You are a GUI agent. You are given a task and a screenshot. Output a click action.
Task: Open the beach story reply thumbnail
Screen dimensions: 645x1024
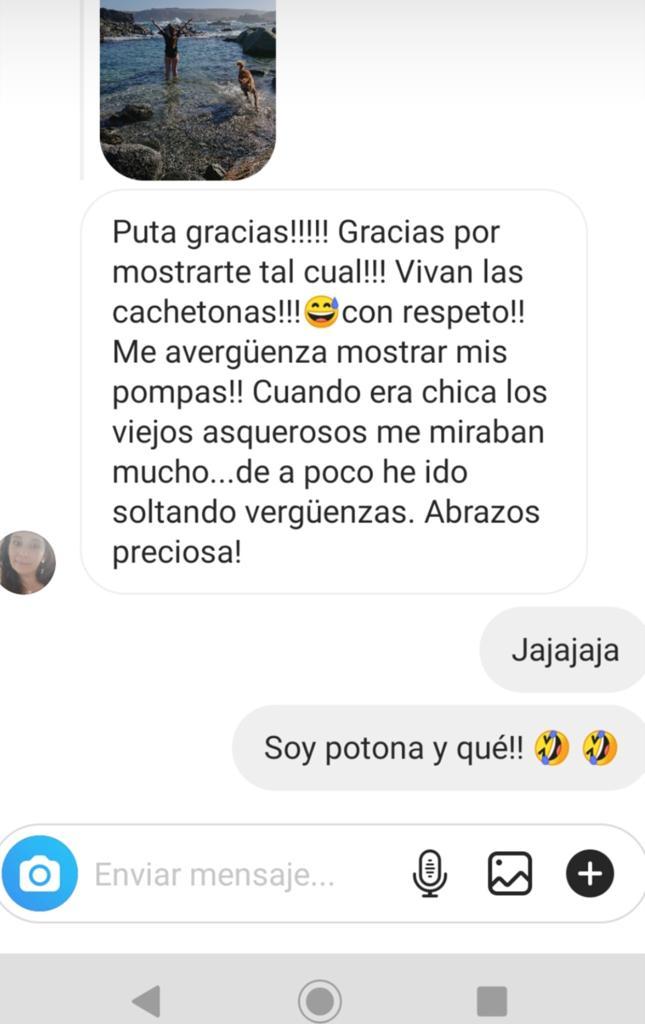(x=188, y=90)
